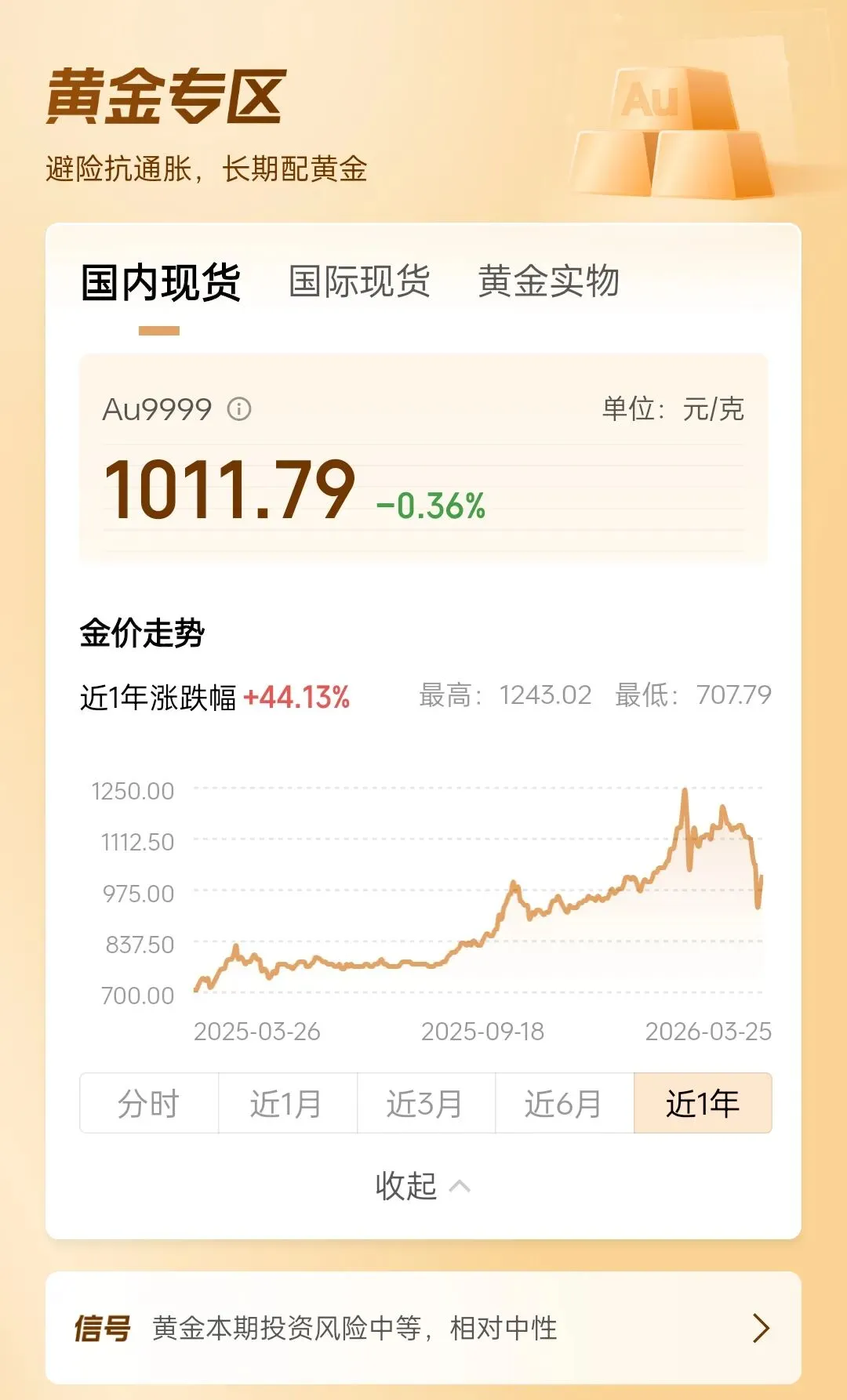Open the 黄金实物 tab
Image resolution: width=847 pixels, height=1400 pixels.
point(549,281)
